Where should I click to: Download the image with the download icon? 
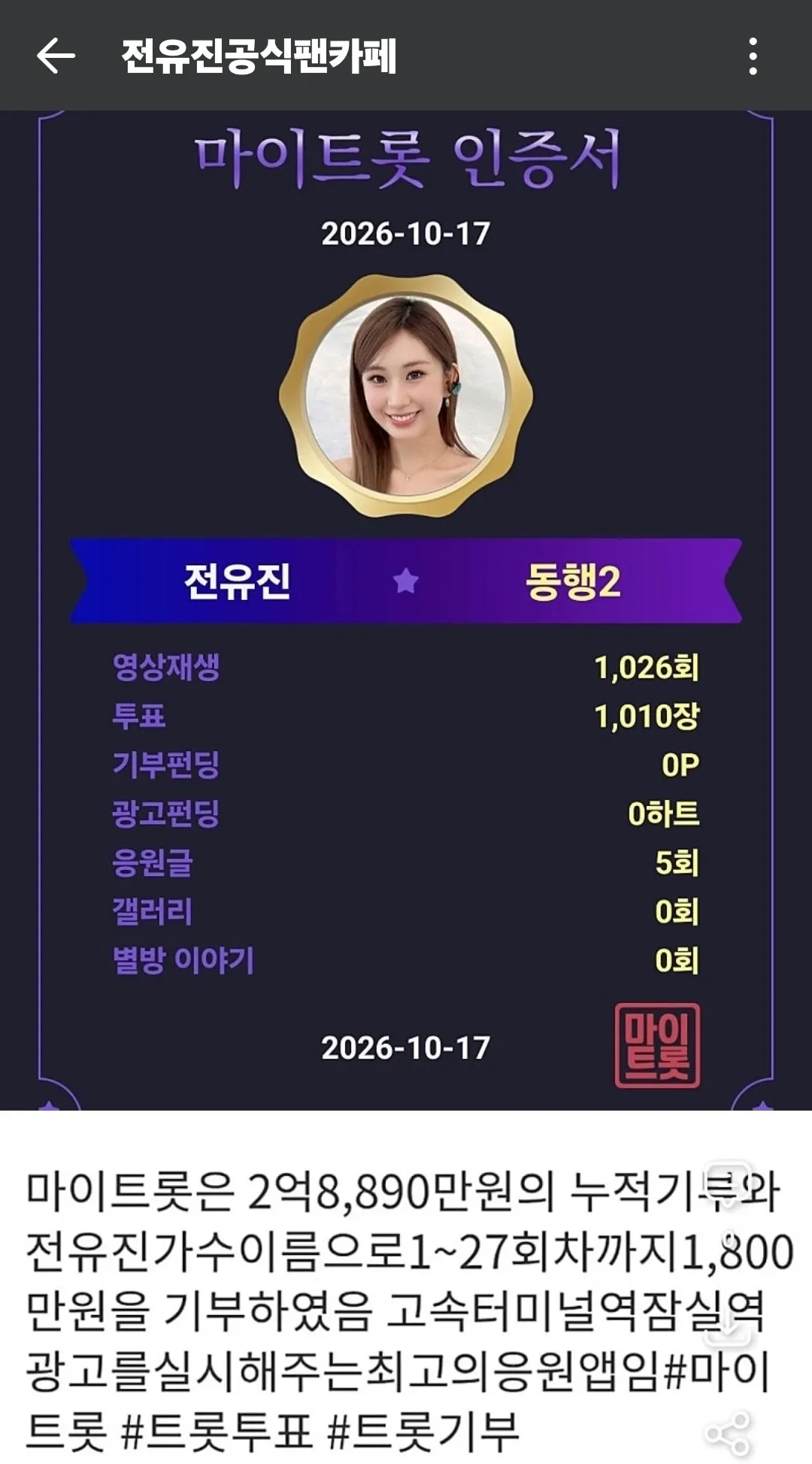click(728, 1326)
